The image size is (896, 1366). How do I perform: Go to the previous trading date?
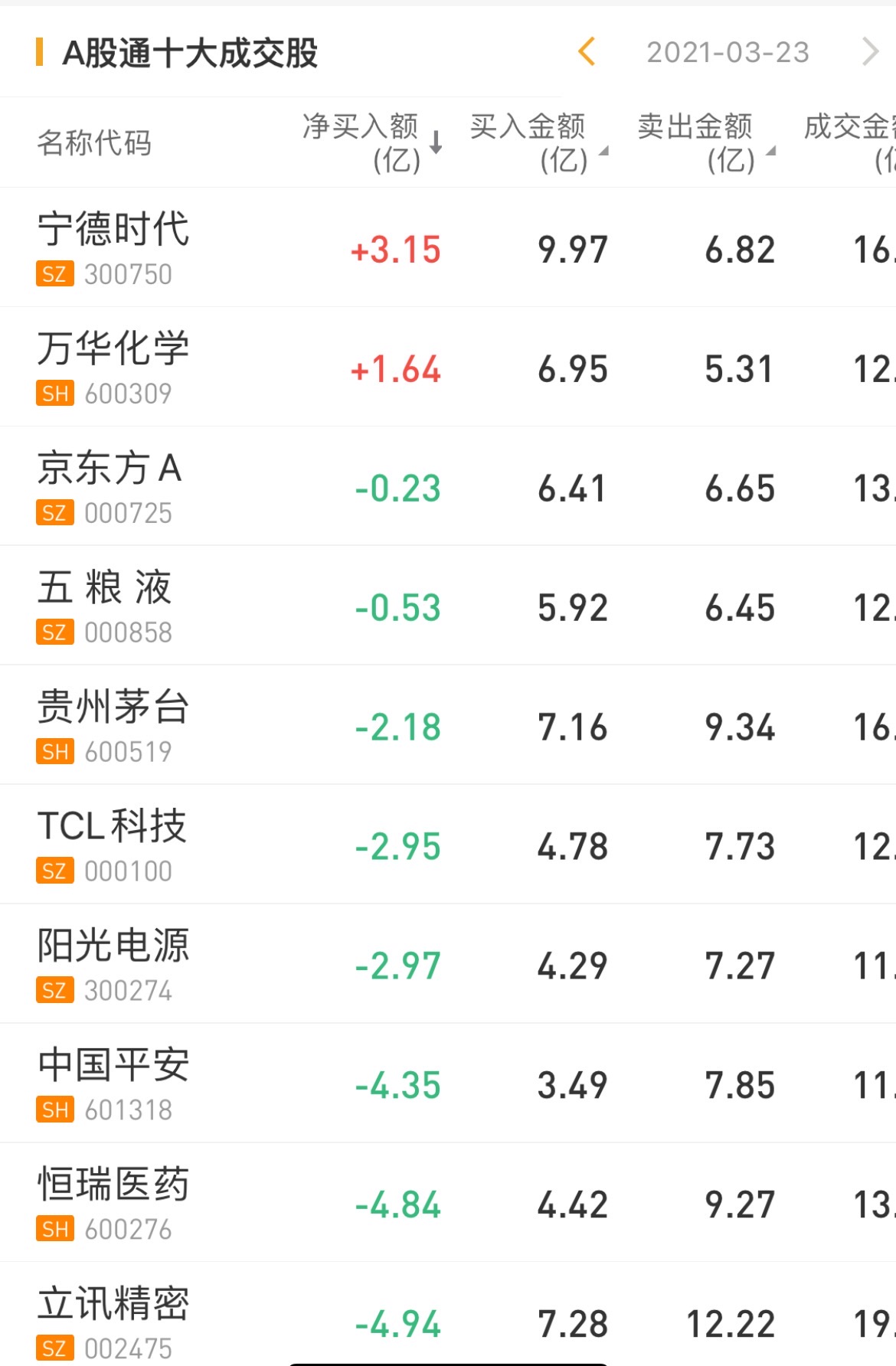(x=587, y=52)
